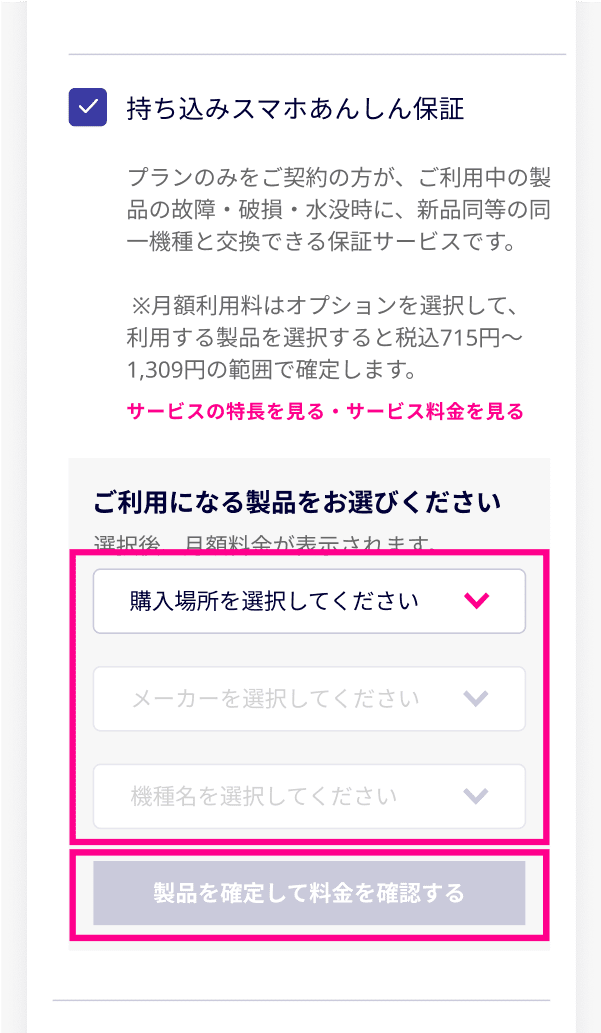Screen dimensions: 601x1033
Task: Select 機種名を選択してください dropdown
Action: click(x=309, y=797)
